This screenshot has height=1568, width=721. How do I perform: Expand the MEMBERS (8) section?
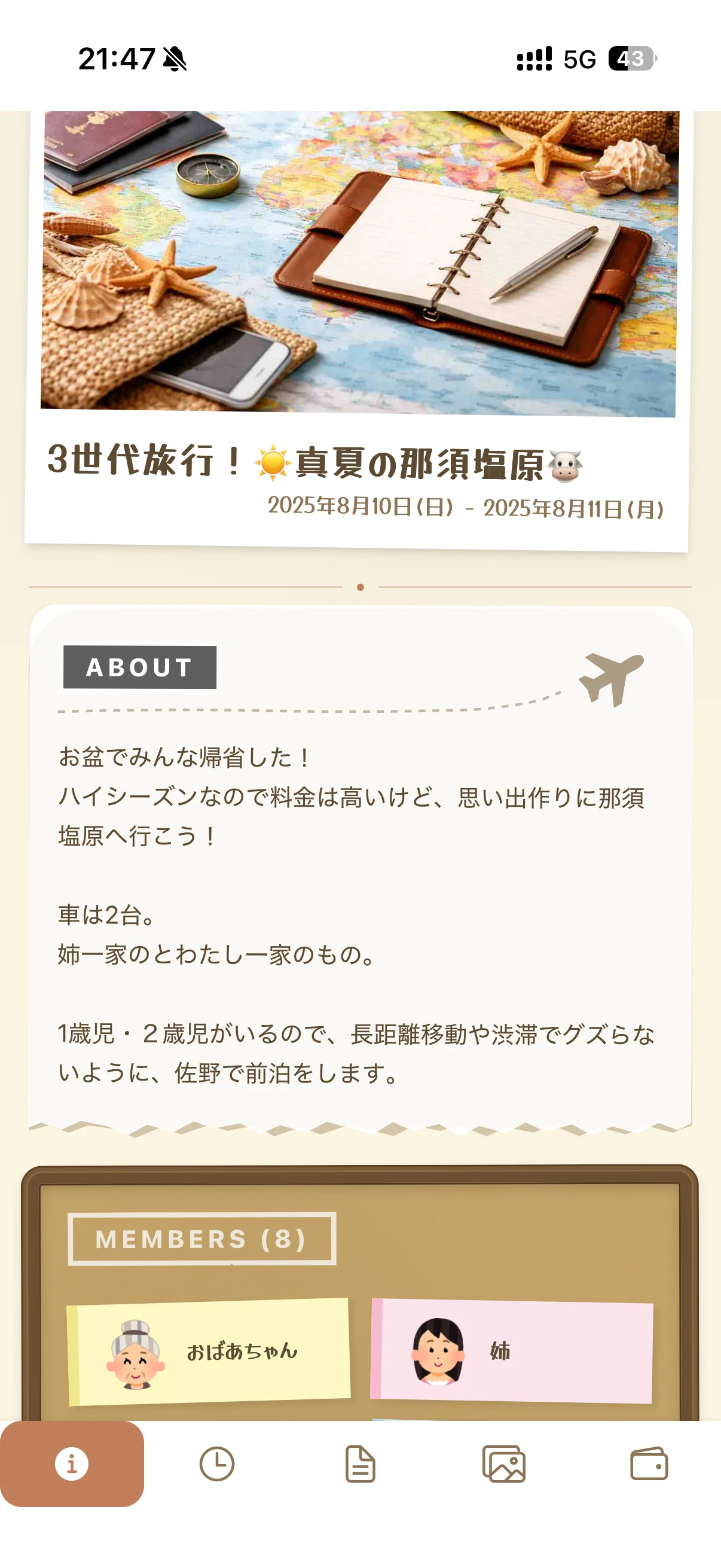(x=201, y=1239)
